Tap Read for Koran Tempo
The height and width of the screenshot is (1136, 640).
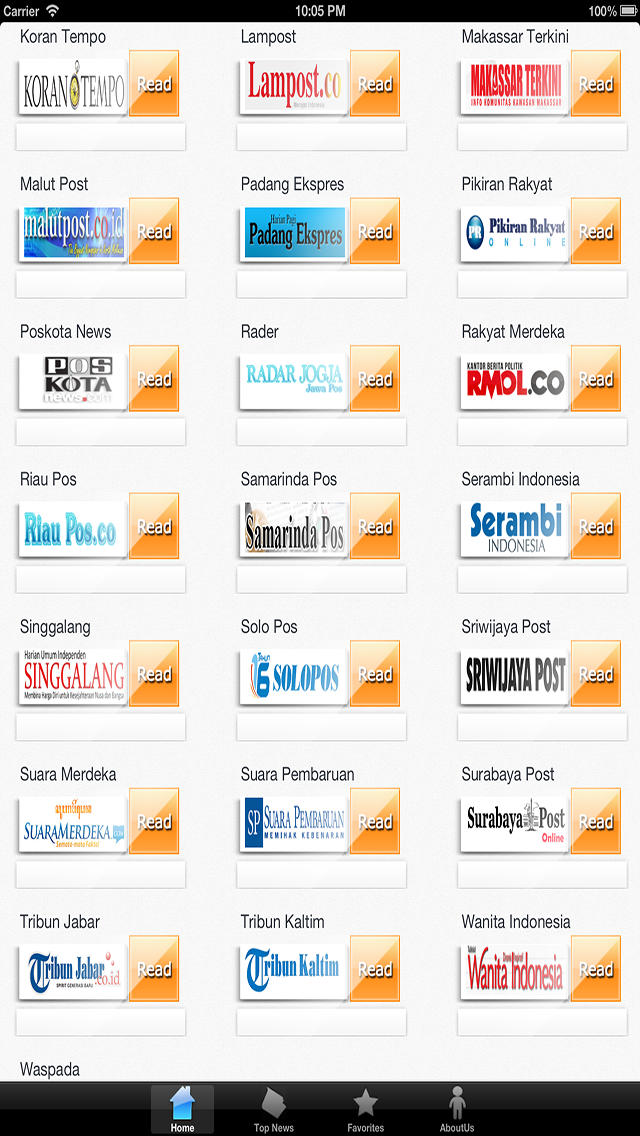(x=154, y=85)
